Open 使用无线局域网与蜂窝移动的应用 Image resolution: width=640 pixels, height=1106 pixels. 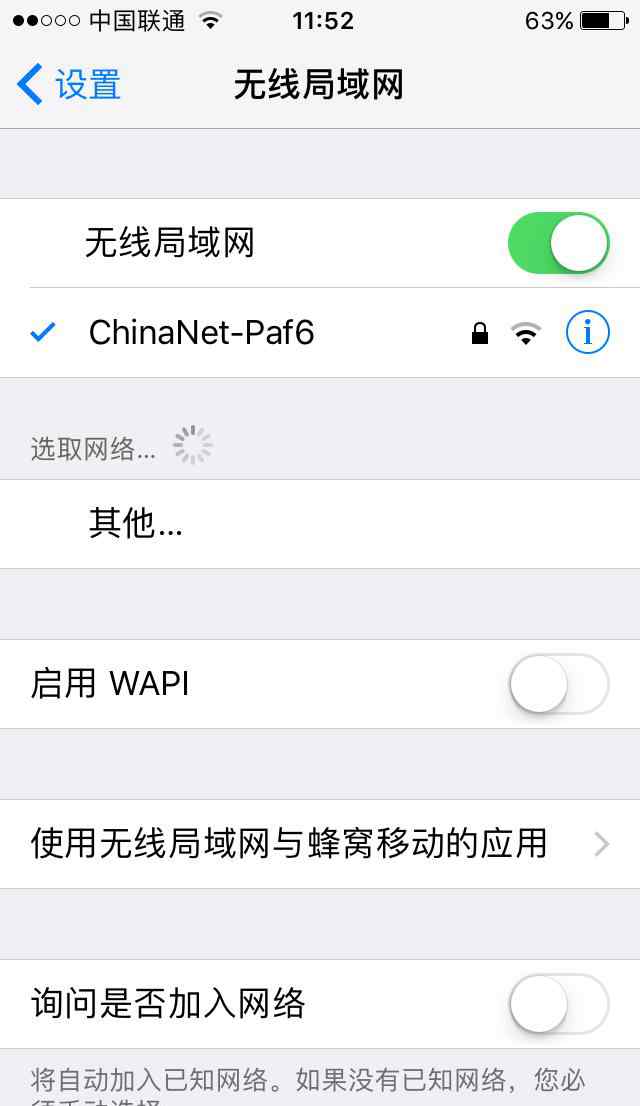click(320, 844)
